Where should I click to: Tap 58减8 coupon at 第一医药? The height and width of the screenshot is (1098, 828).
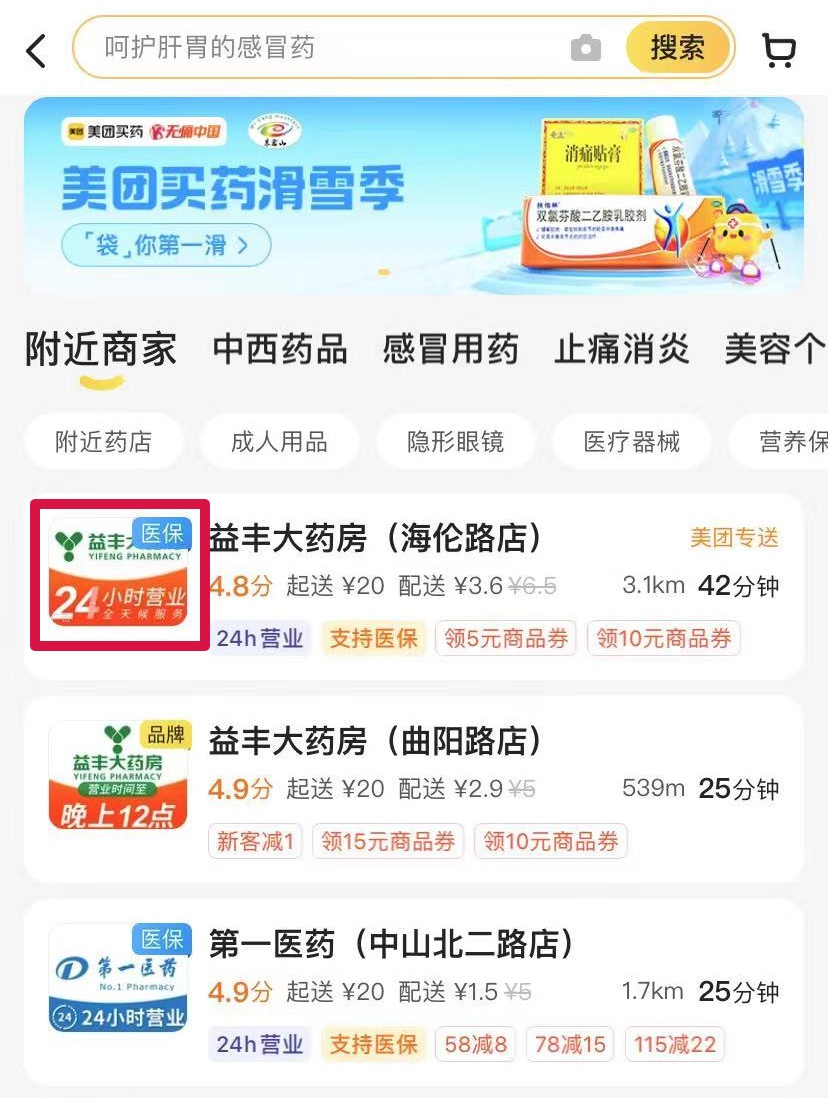coord(475,1045)
